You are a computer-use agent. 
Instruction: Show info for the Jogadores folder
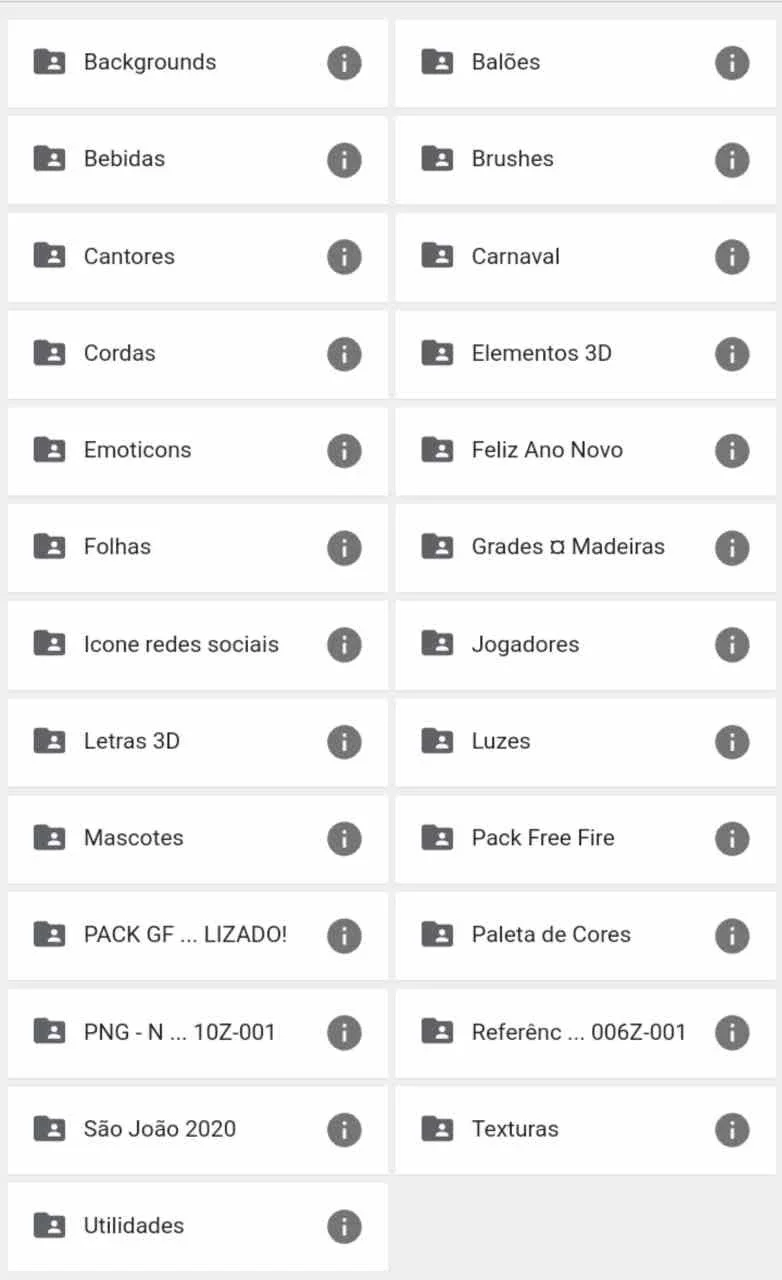(x=732, y=645)
